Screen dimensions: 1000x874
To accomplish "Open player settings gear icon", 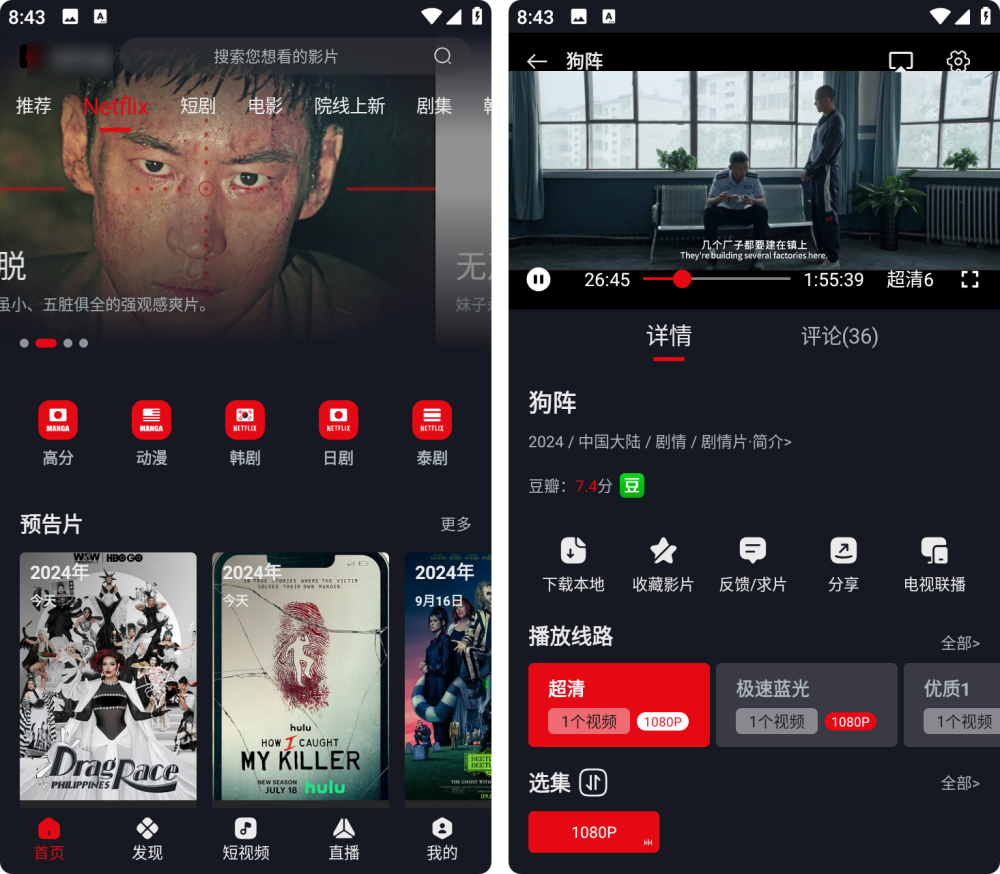I will click(958, 61).
